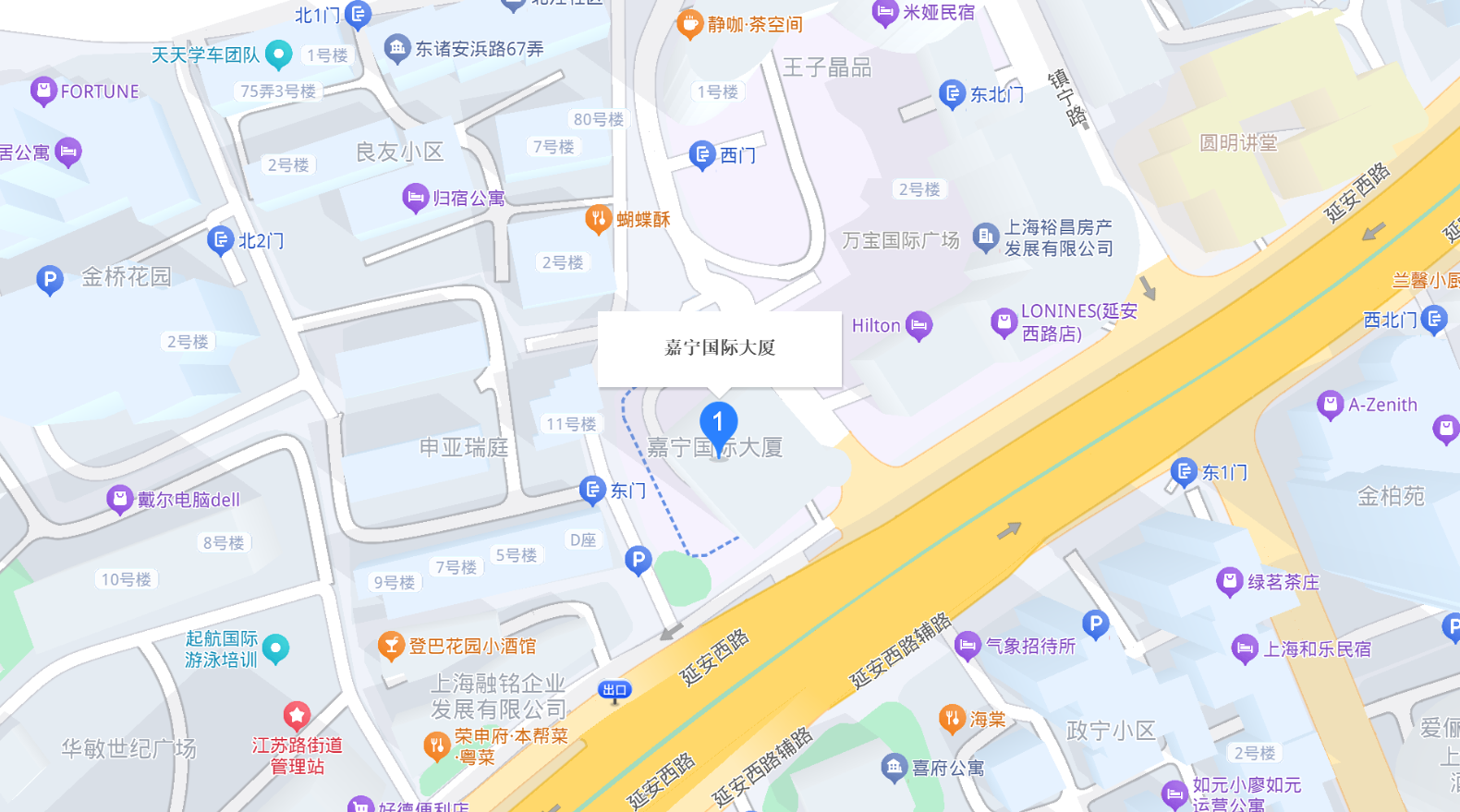1460x812 pixels.
Task: Select the A-Zenith shop marker
Action: [1331, 405]
